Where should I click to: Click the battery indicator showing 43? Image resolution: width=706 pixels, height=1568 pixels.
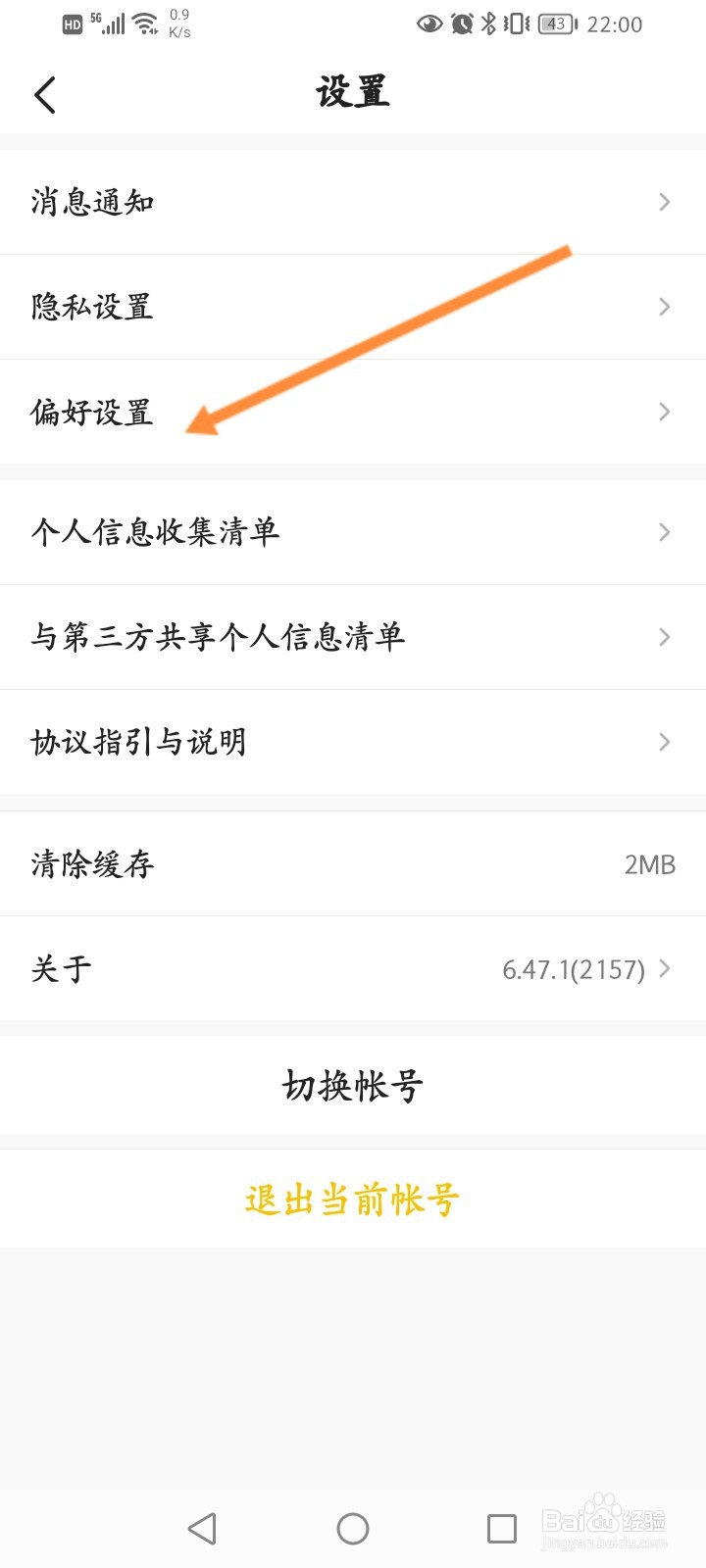(554, 24)
